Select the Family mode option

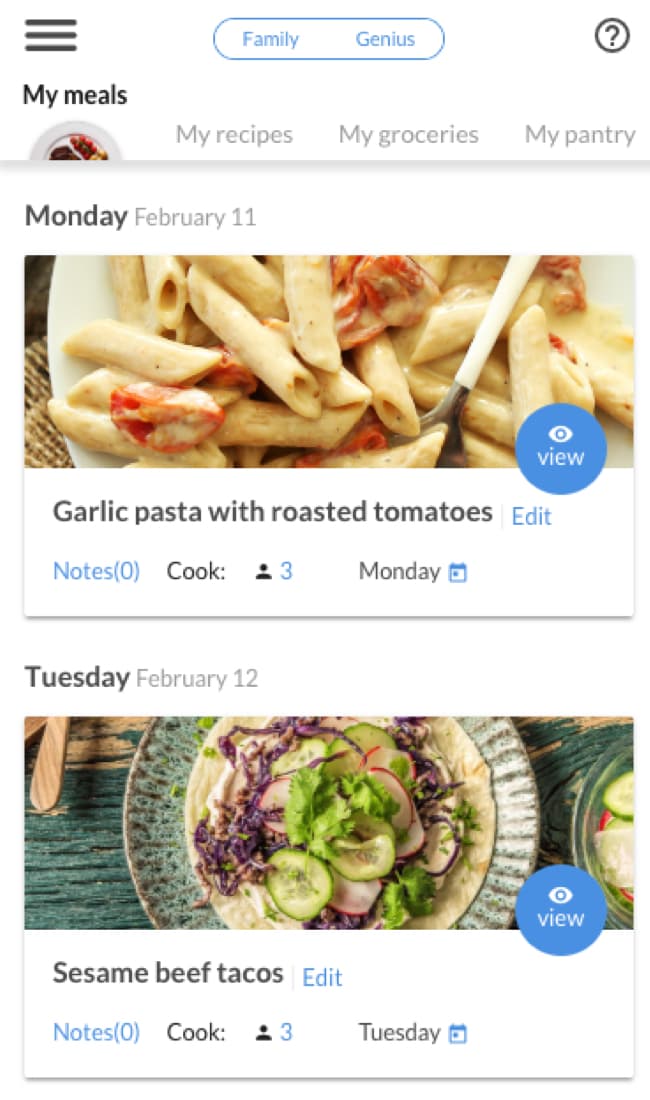(x=271, y=40)
